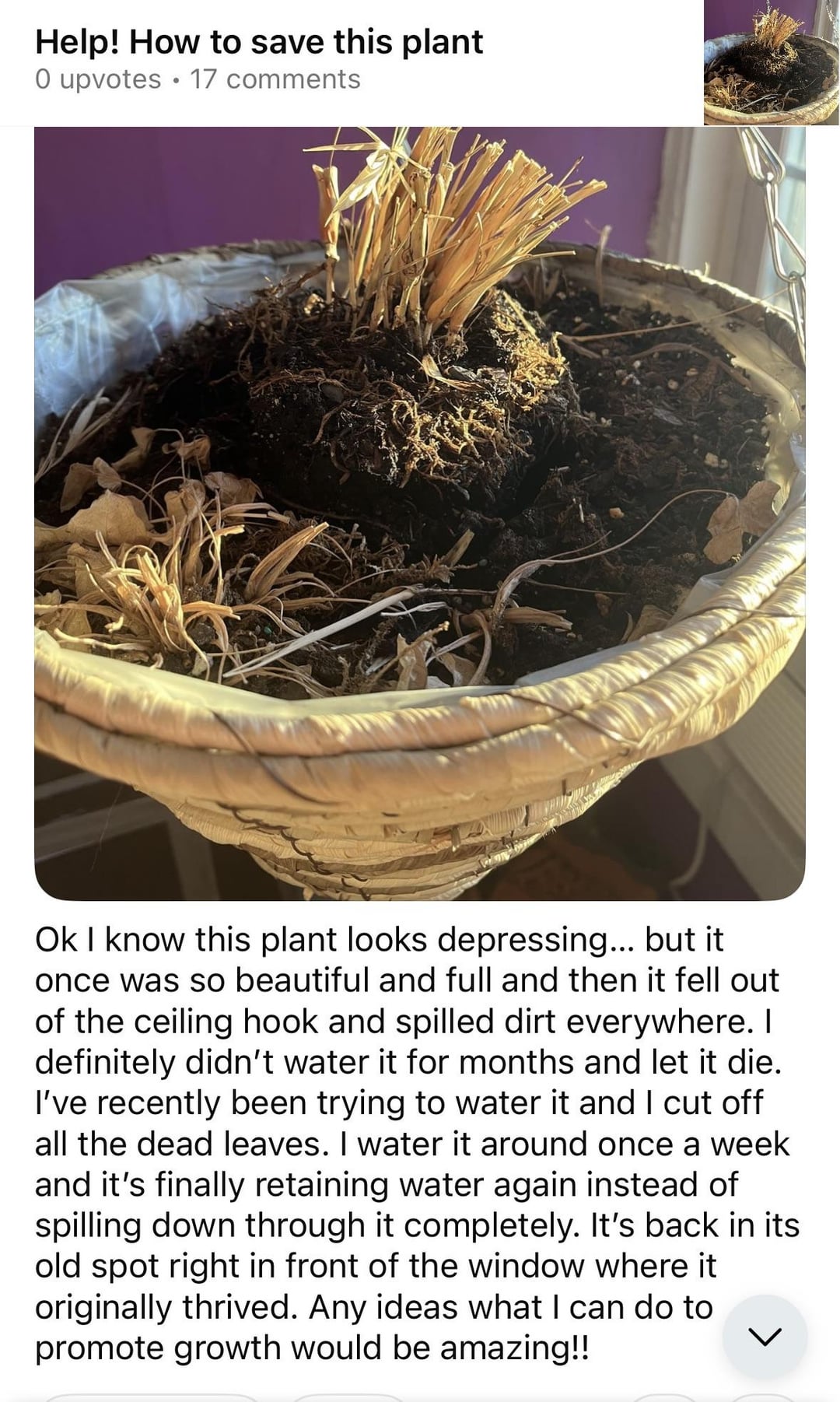Open the 'Help! How to save this plant' post

pyautogui.click(x=259, y=41)
